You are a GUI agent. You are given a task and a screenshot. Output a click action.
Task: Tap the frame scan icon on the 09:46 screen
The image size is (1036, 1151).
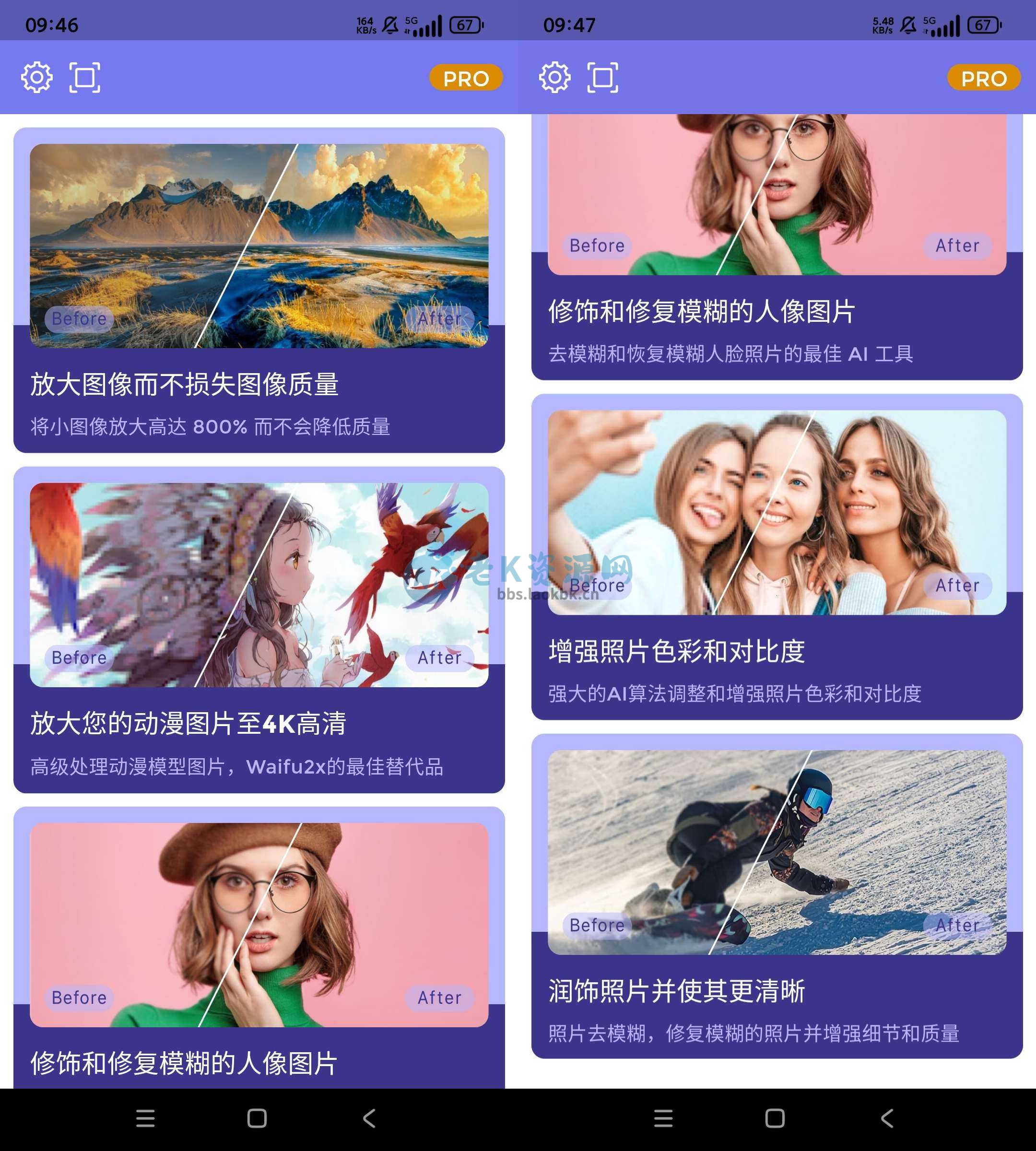pyautogui.click(x=85, y=77)
